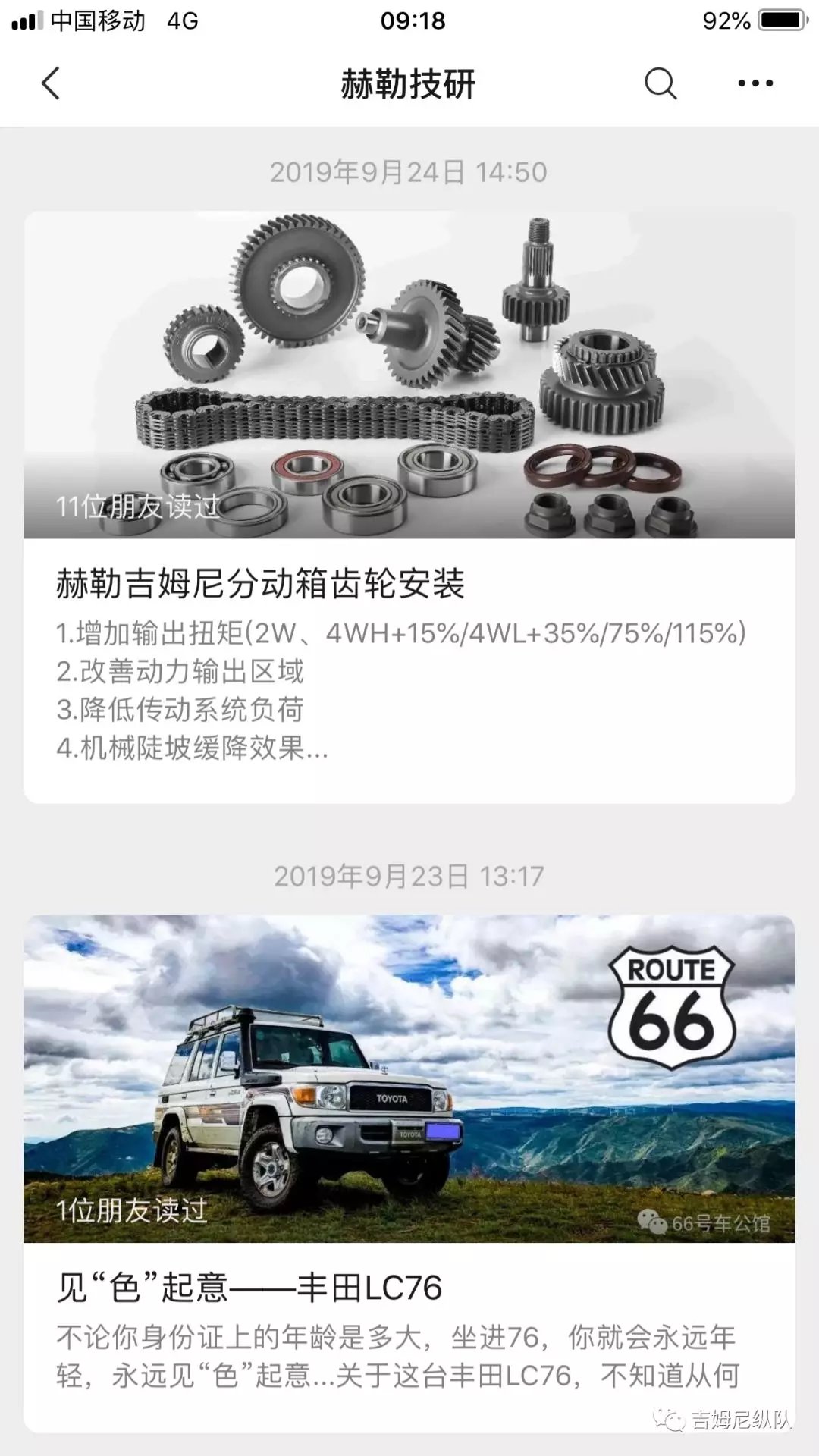Tap the timestamp 2019年9月23日 13:17
This screenshot has width=819, height=1456.
coord(408,880)
